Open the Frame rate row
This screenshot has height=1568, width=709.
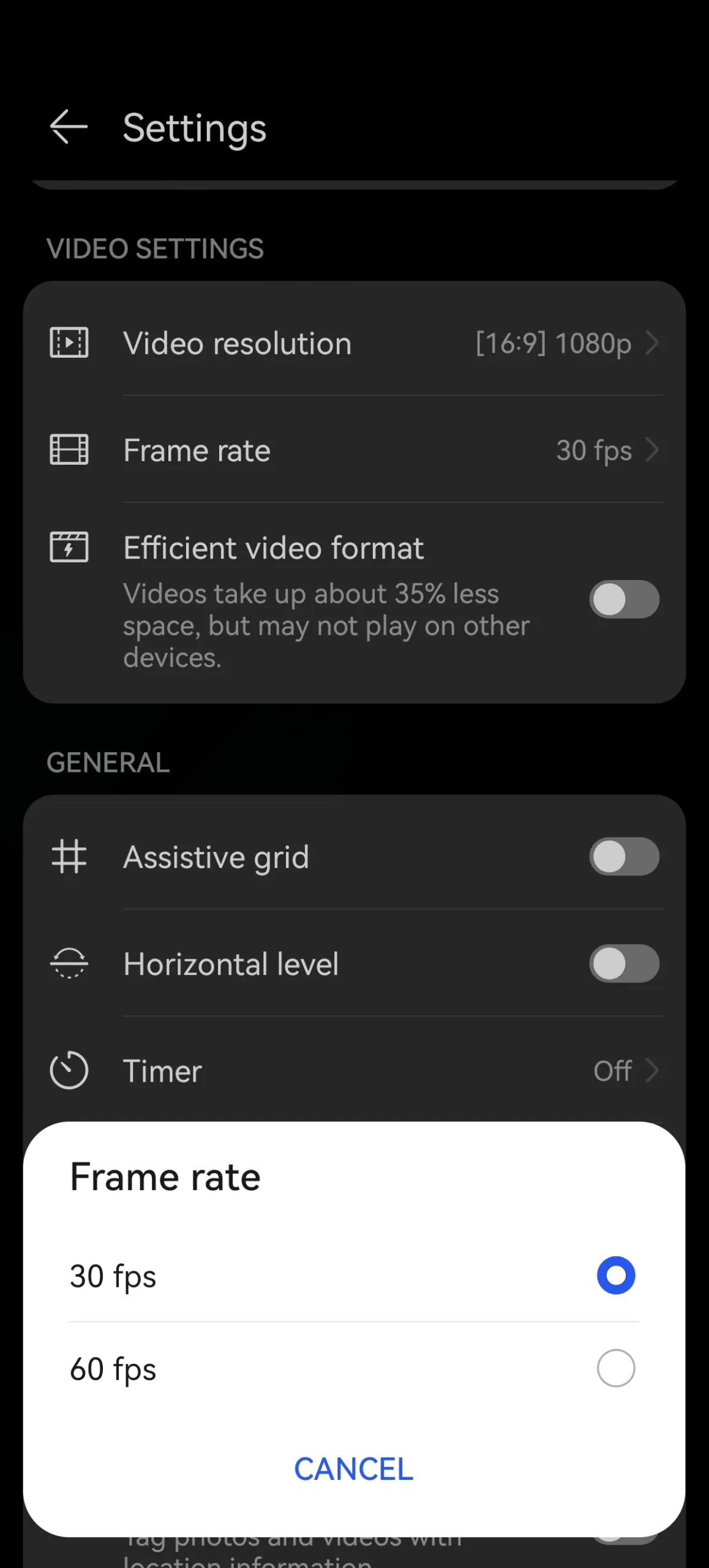[x=354, y=450]
